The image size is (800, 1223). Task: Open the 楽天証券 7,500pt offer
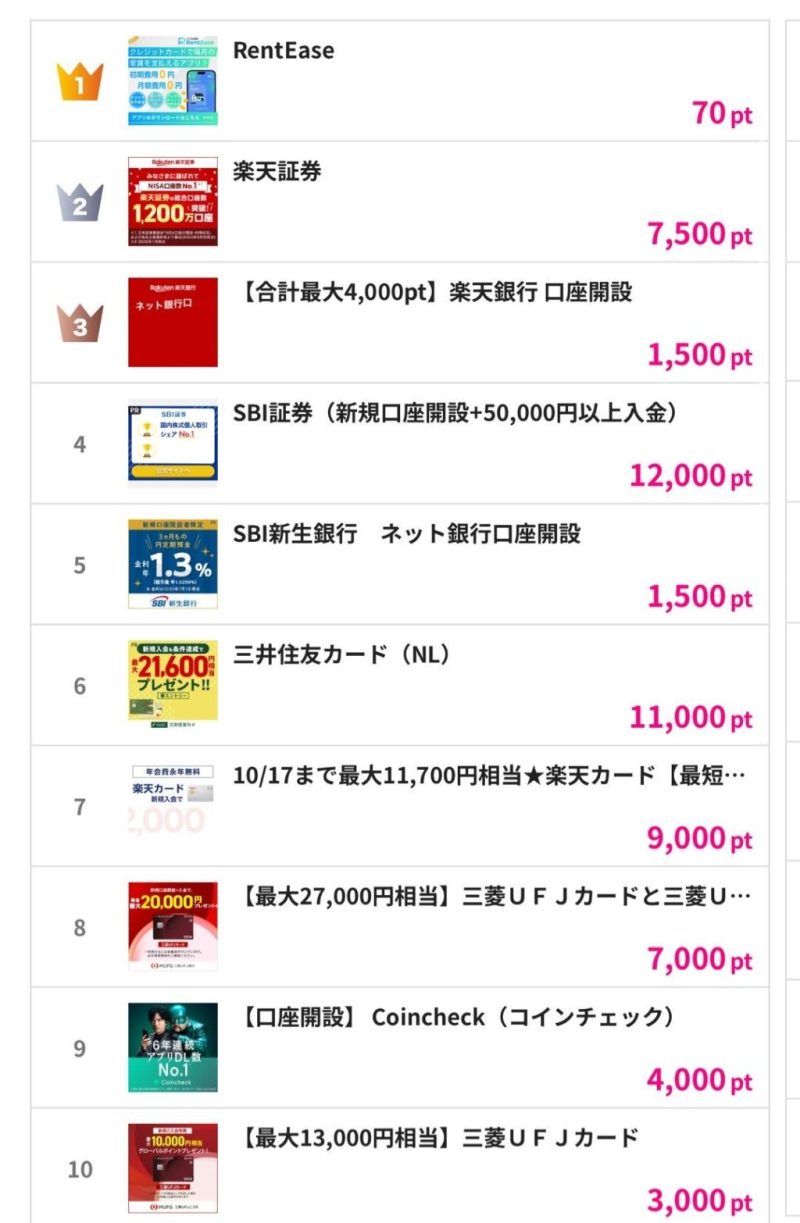(x=277, y=172)
